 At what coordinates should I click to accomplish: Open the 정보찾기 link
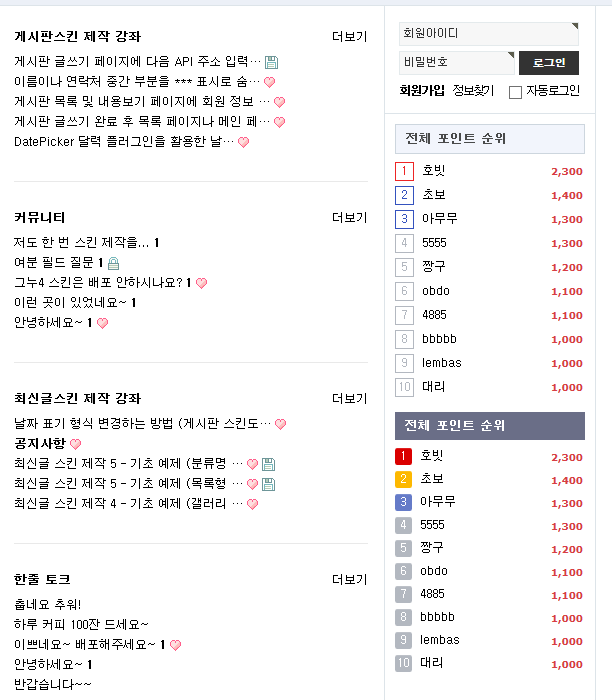pos(473,91)
